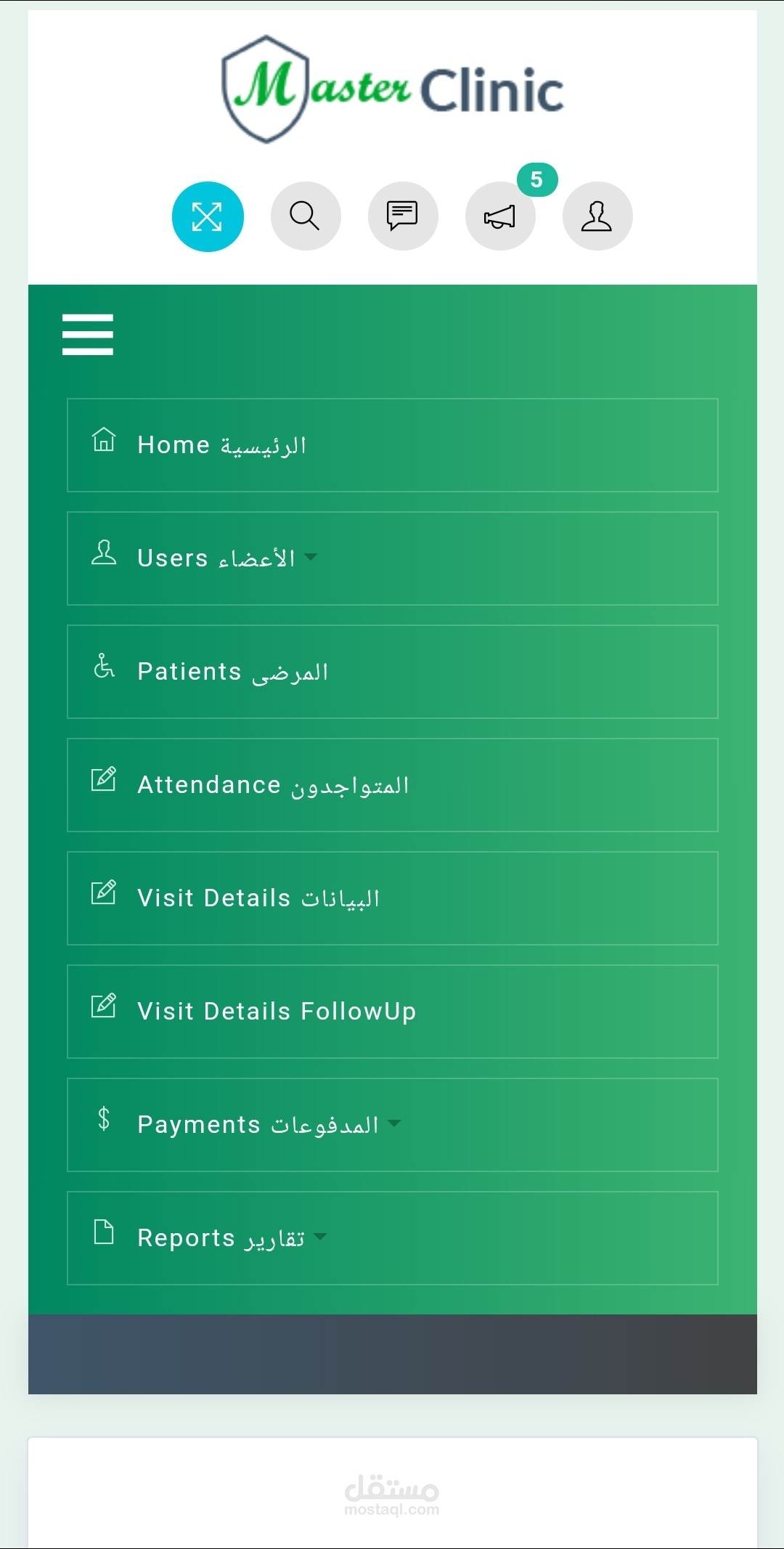
Task: Open the user profile icon
Action: pos(597,216)
